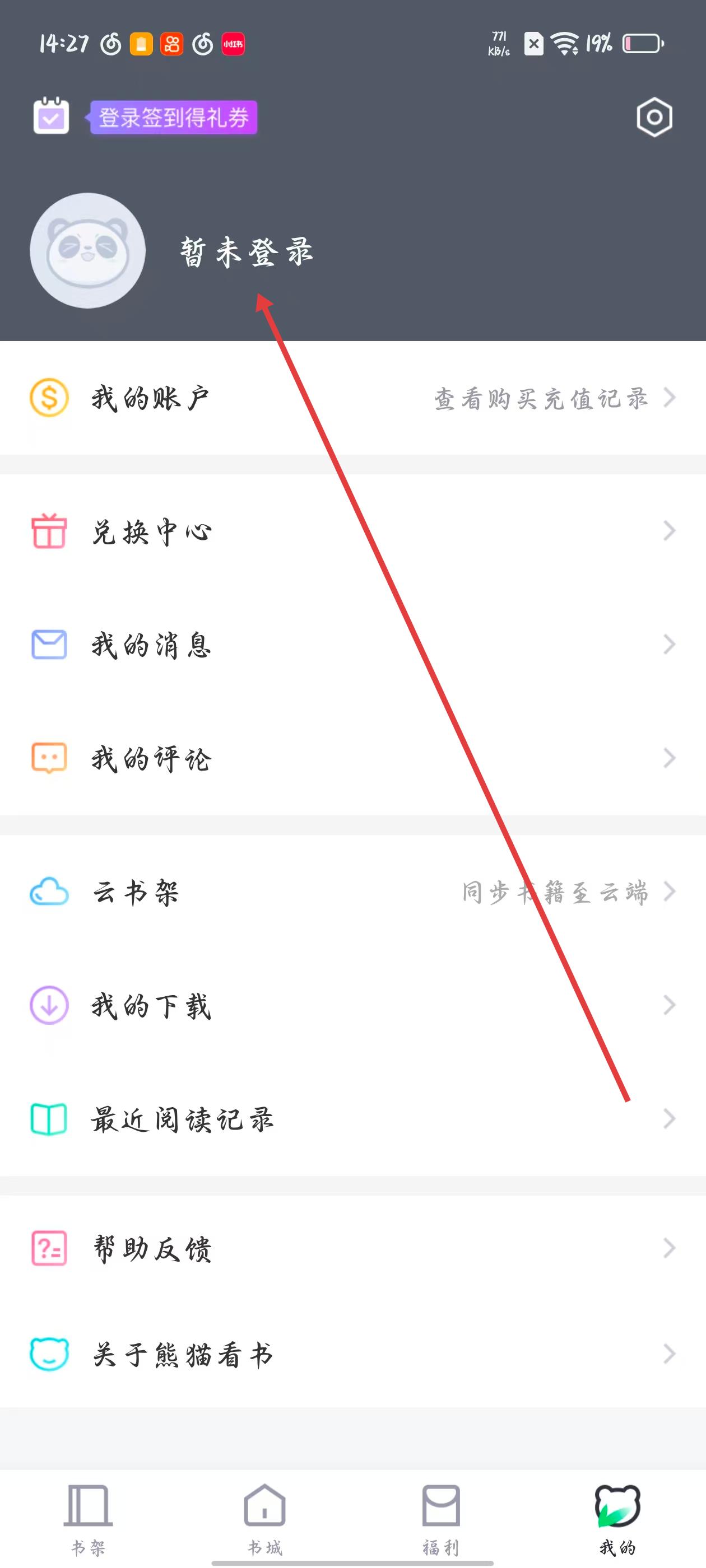706x1568 pixels.
Task: Open 我的账户 row
Action: [352, 398]
